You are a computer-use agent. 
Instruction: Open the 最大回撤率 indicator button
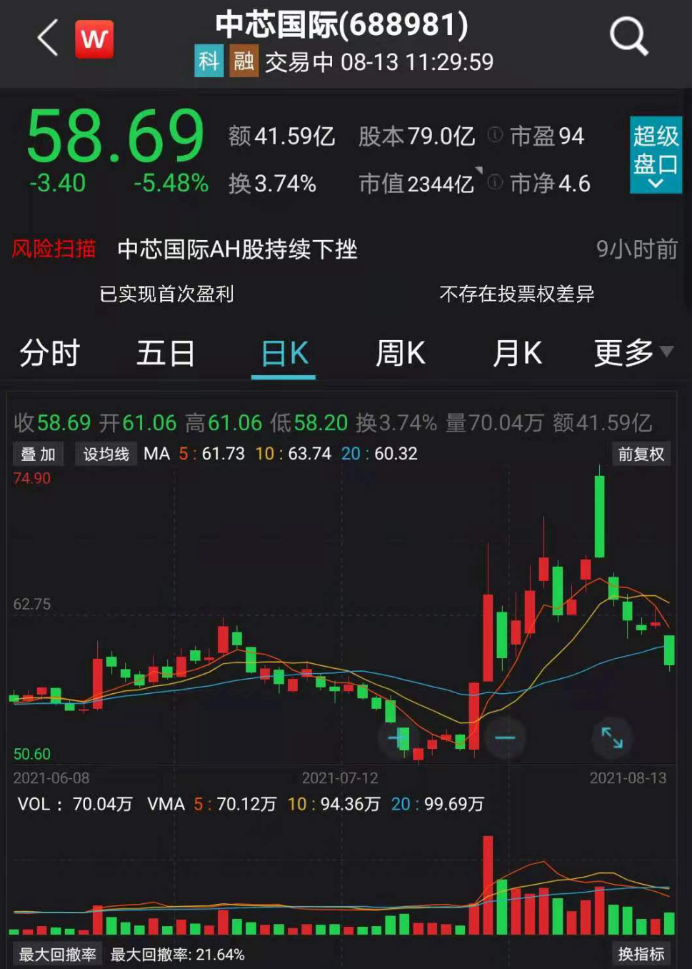(x=57, y=954)
